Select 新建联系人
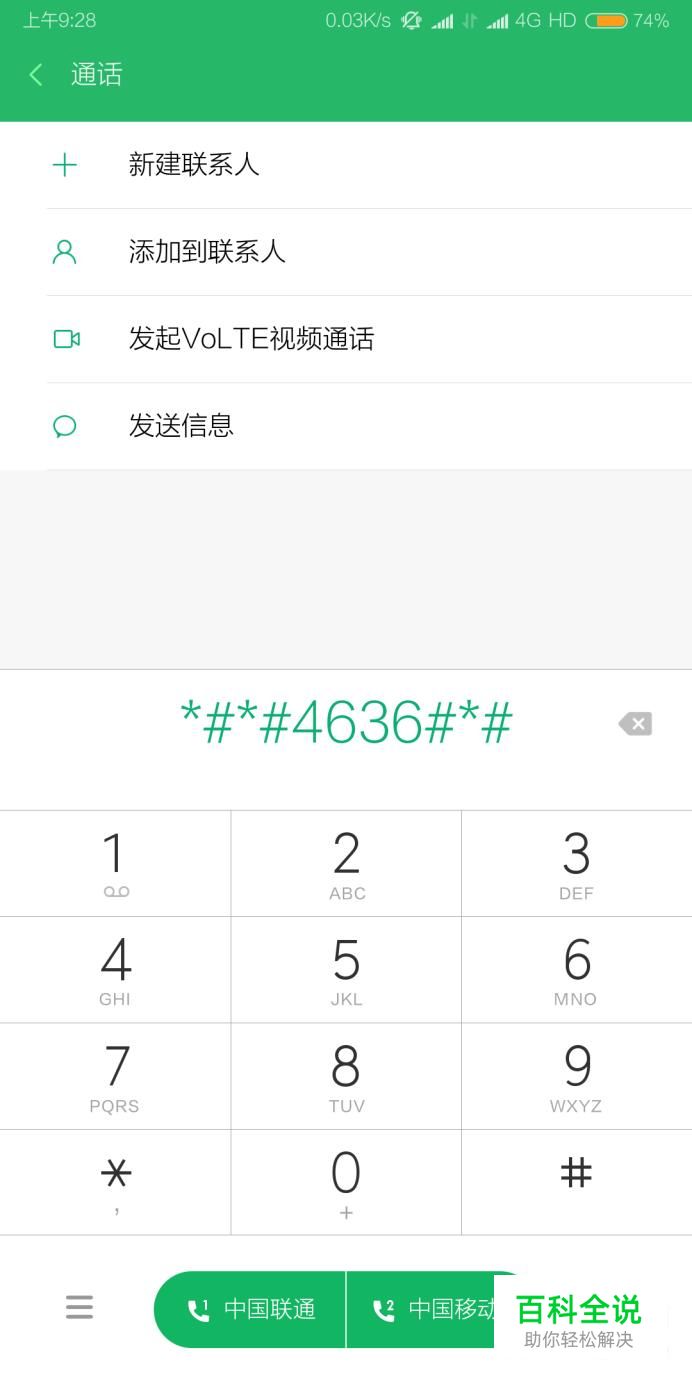This screenshot has height=1384, width=692. (346, 165)
